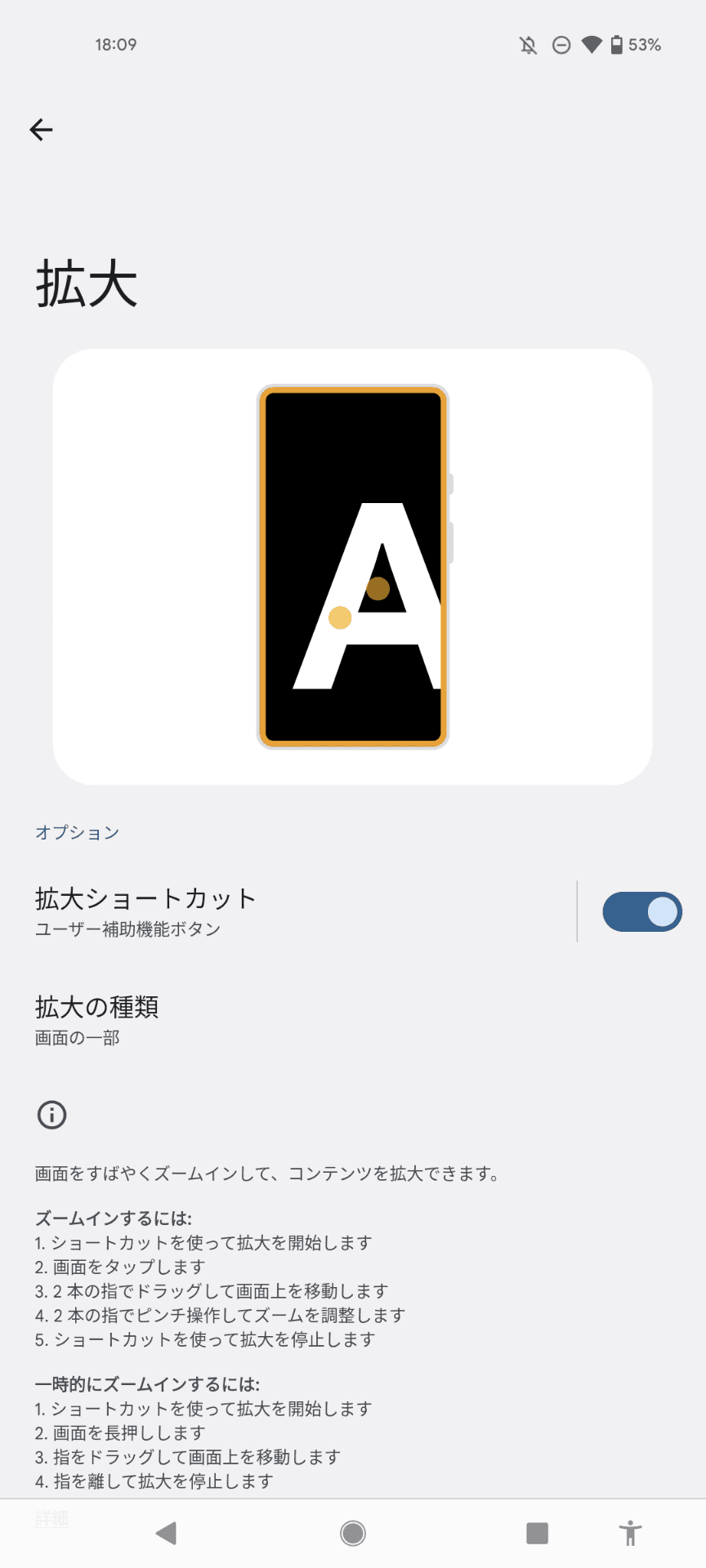Tap the info circle icon
The width and height of the screenshot is (706, 1568).
click(x=51, y=1115)
